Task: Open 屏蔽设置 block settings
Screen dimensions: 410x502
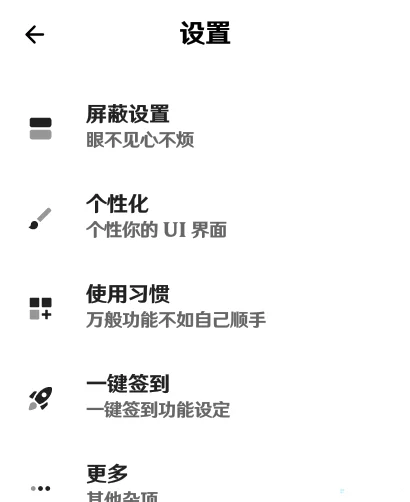Action: pos(205,128)
